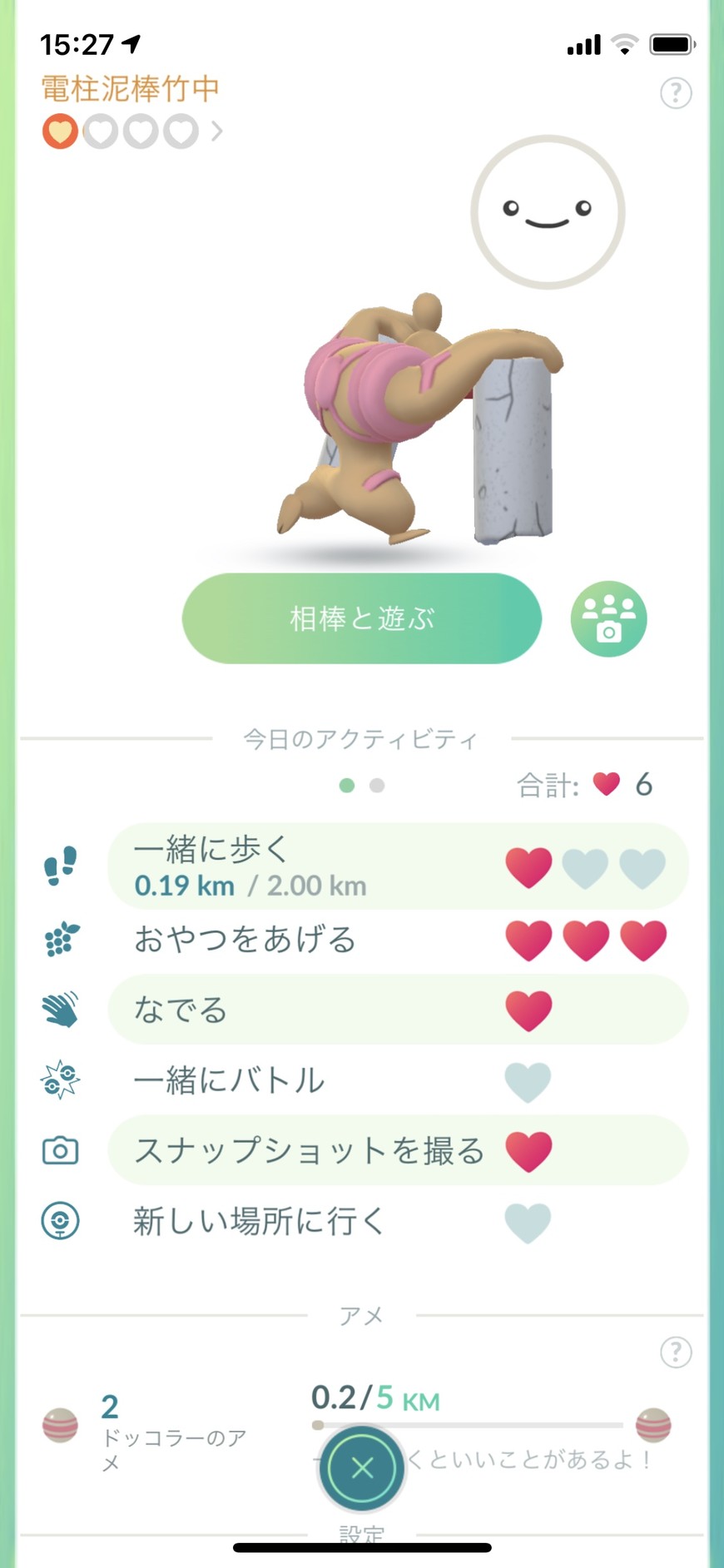This screenshot has height=1568, width=724.
Task: Close the buddy screen with the X button
Action: [x=362, y=1468]
